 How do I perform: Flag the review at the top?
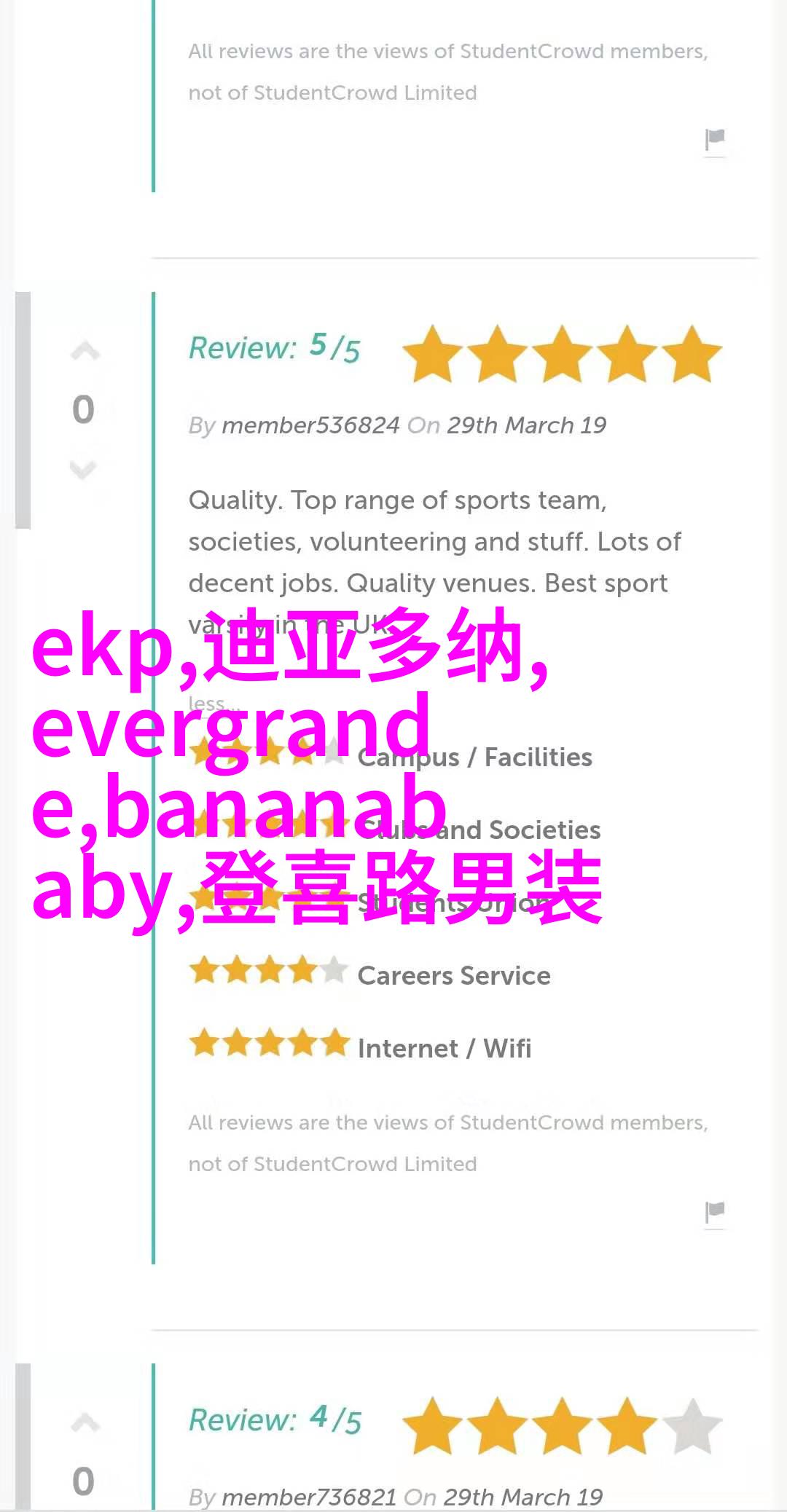pos(715,139)
